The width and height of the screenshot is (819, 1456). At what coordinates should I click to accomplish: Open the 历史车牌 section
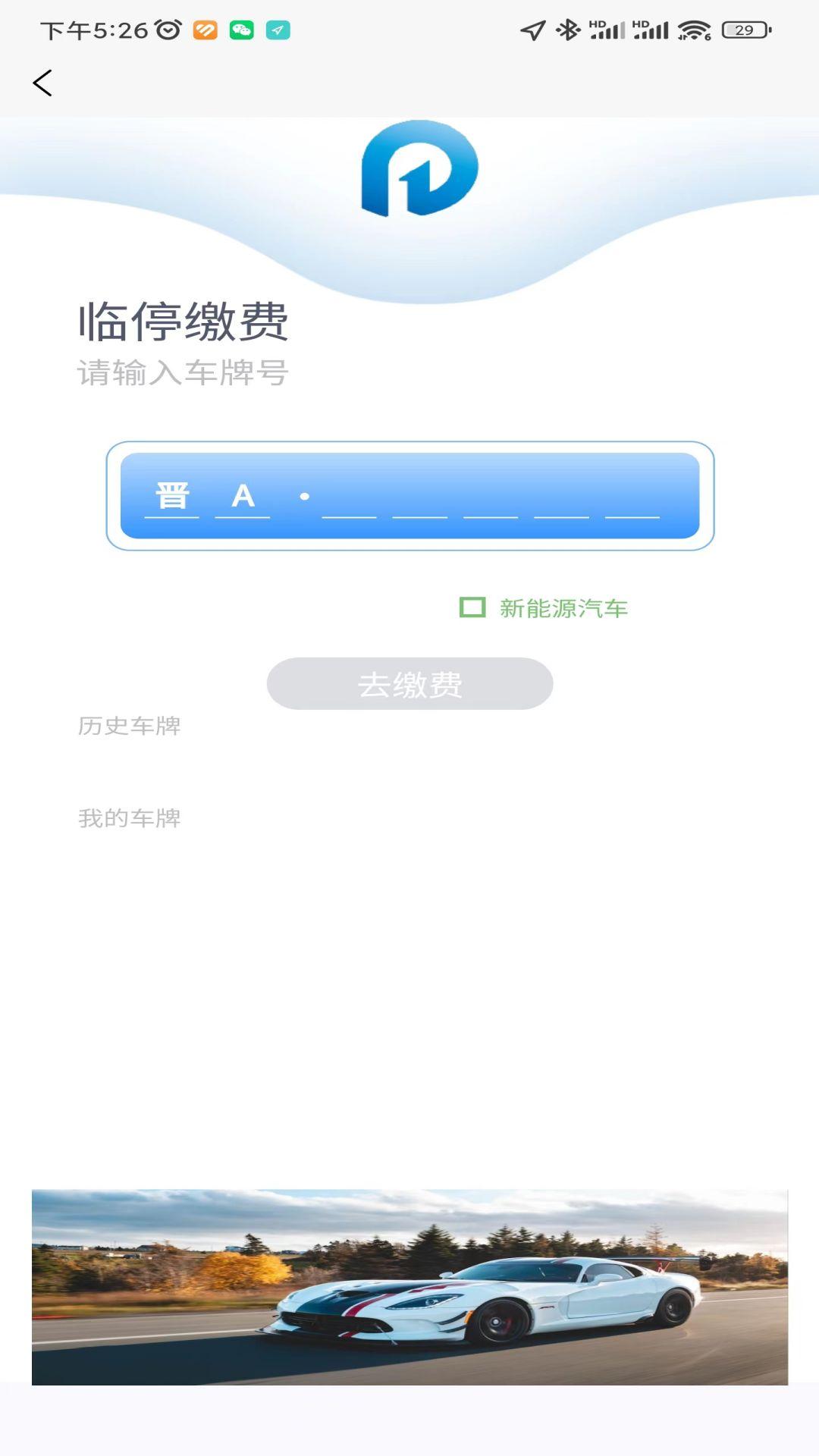coord(130,725)
